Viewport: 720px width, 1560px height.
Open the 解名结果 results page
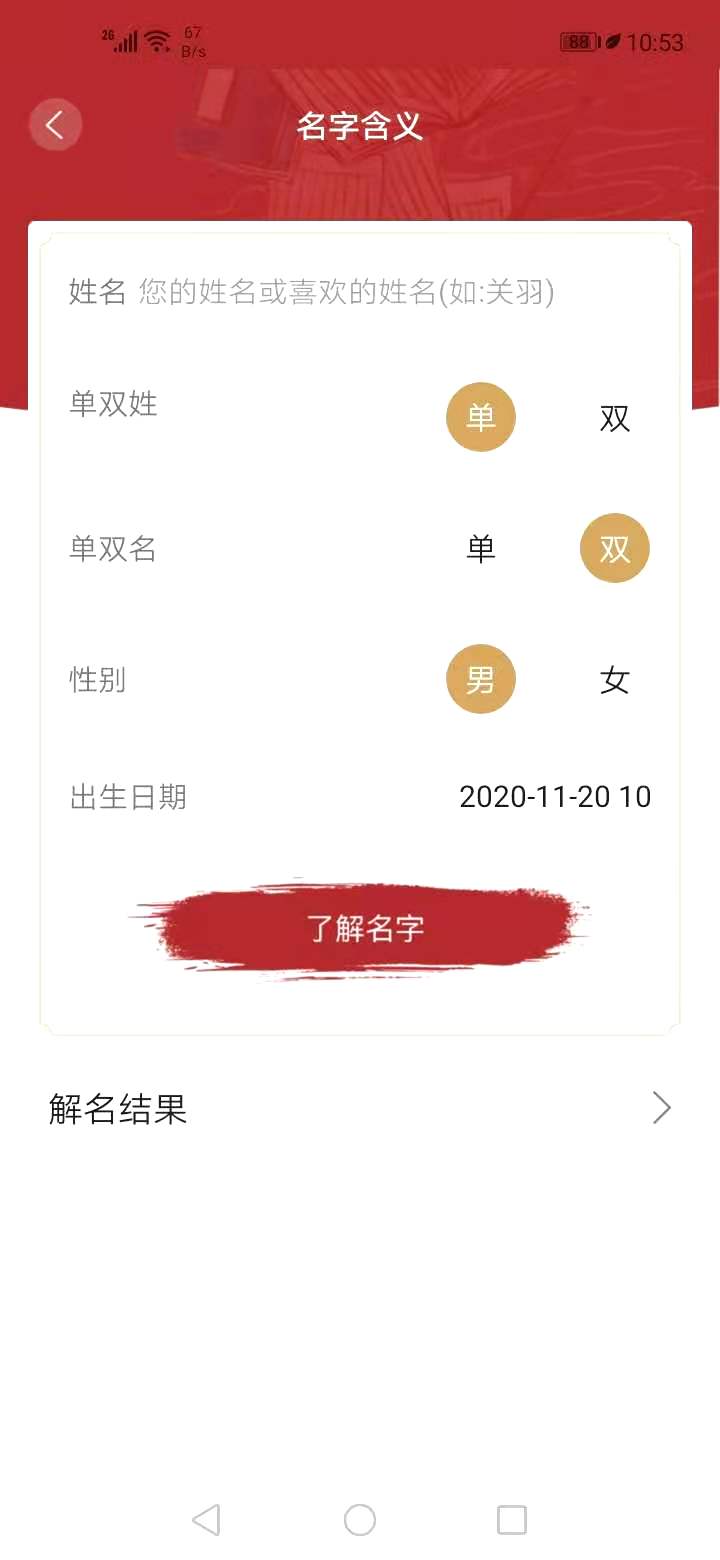point(118,1110)
